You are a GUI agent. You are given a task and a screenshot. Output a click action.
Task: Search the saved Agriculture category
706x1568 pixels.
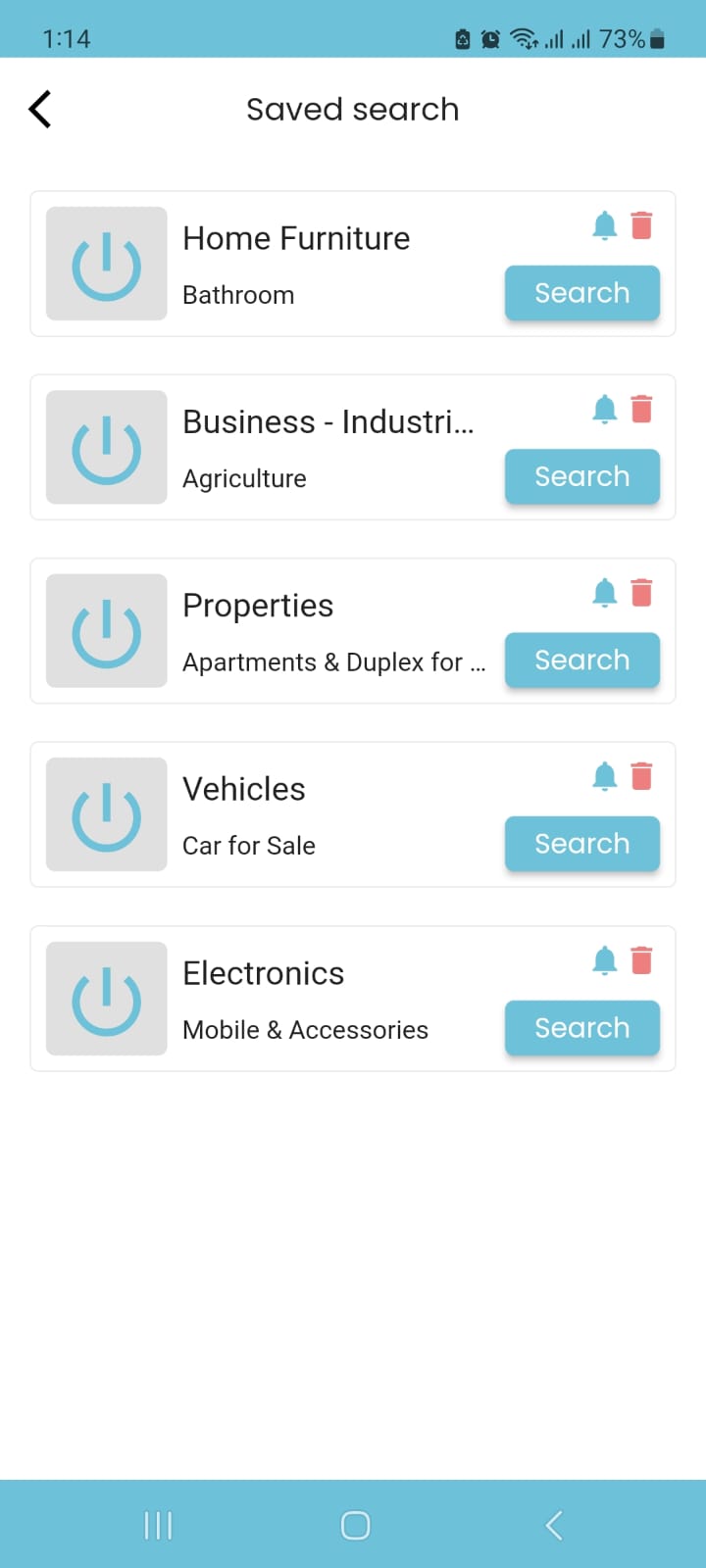tap(581, 476)
